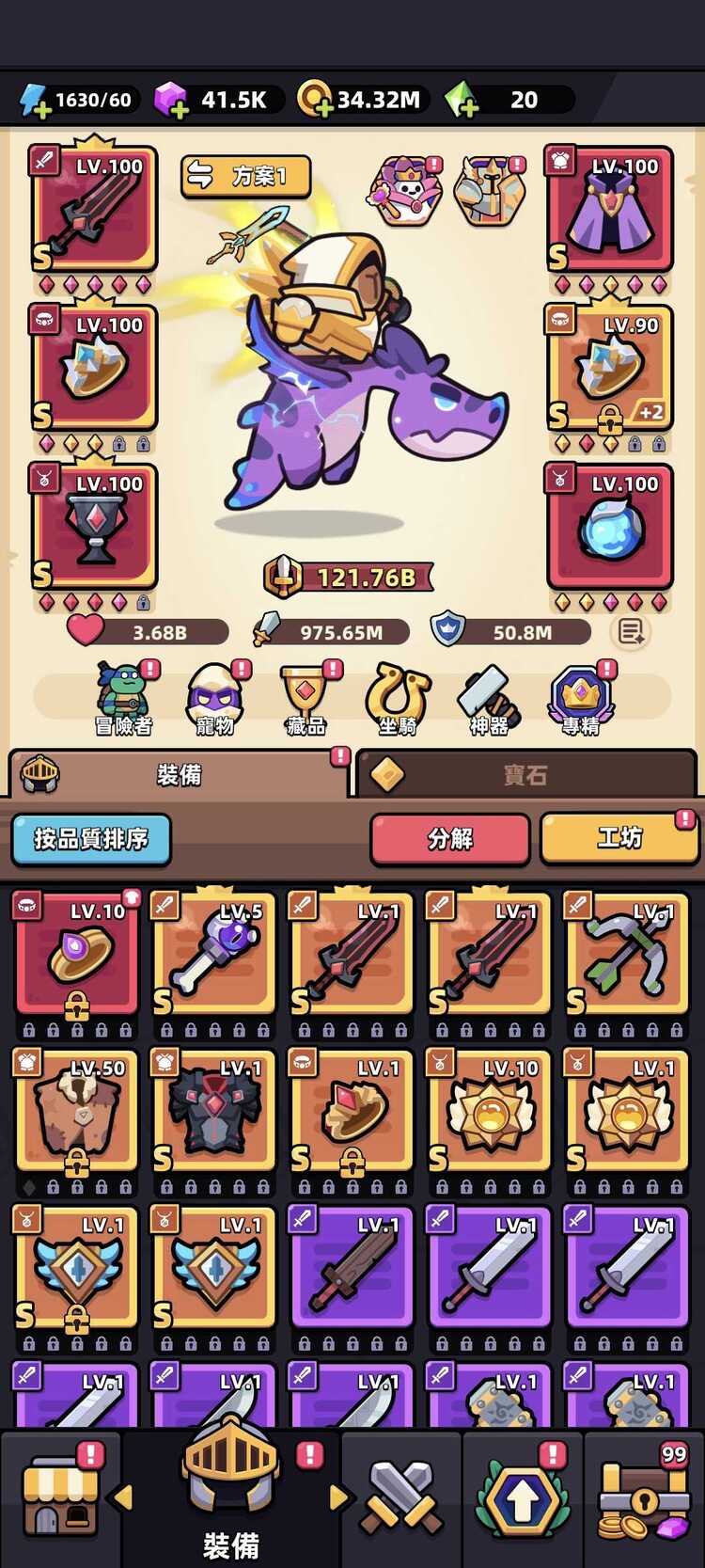Open the 神器 artifact menu
This screenshot has height=1568, width=705.
[x=488, y=699]
